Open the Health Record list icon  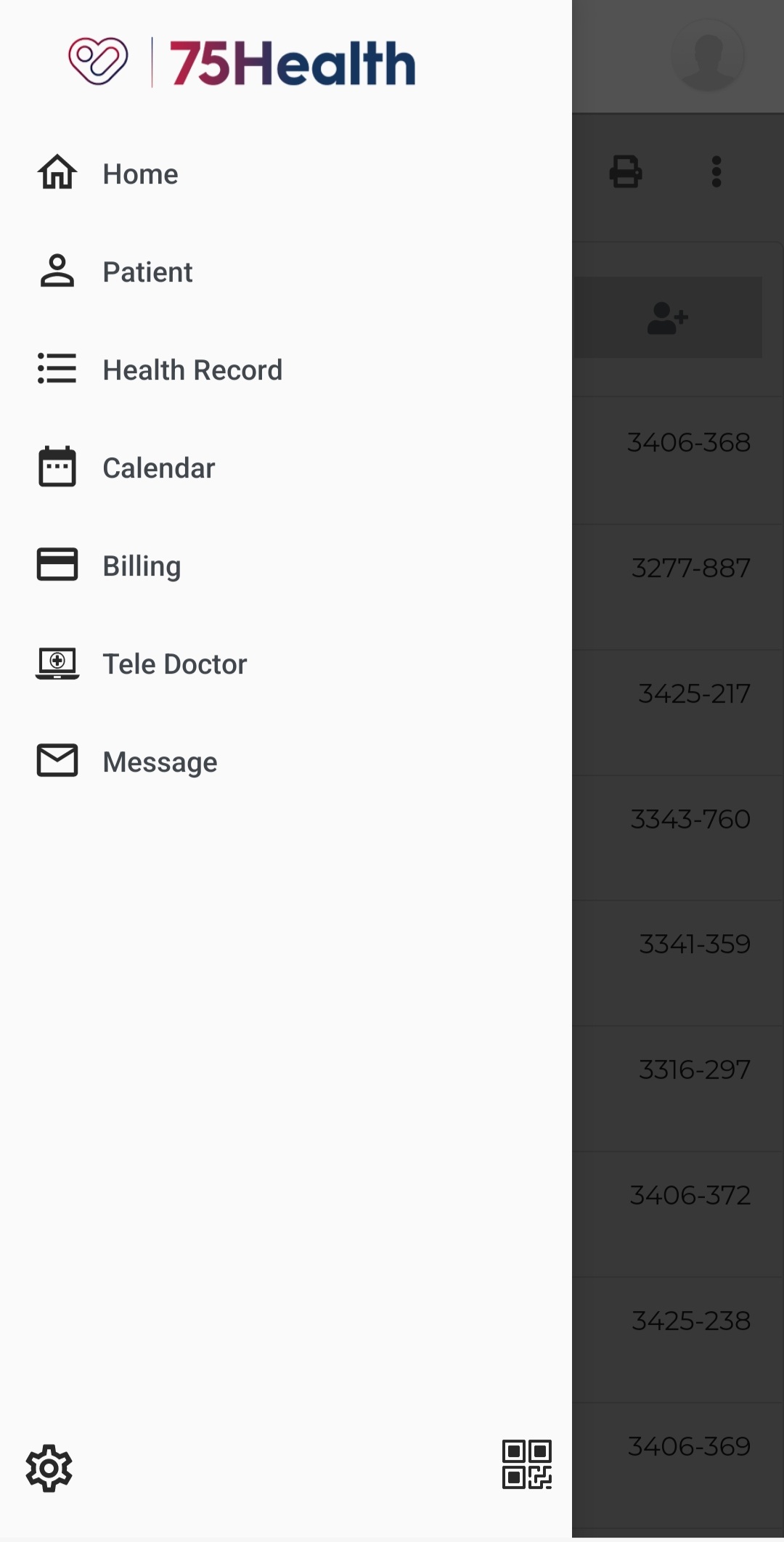click(57, 369)
